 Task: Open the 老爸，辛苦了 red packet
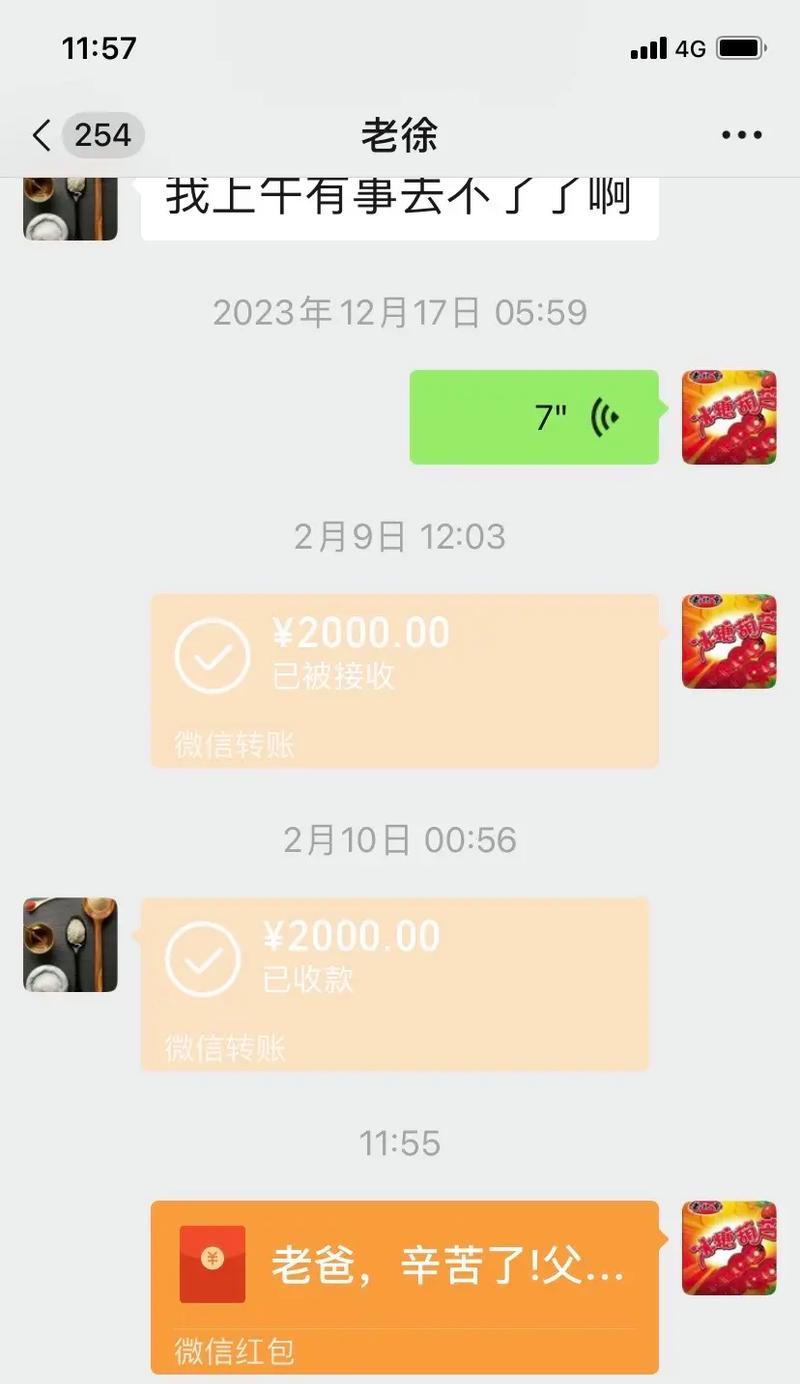404,1285
